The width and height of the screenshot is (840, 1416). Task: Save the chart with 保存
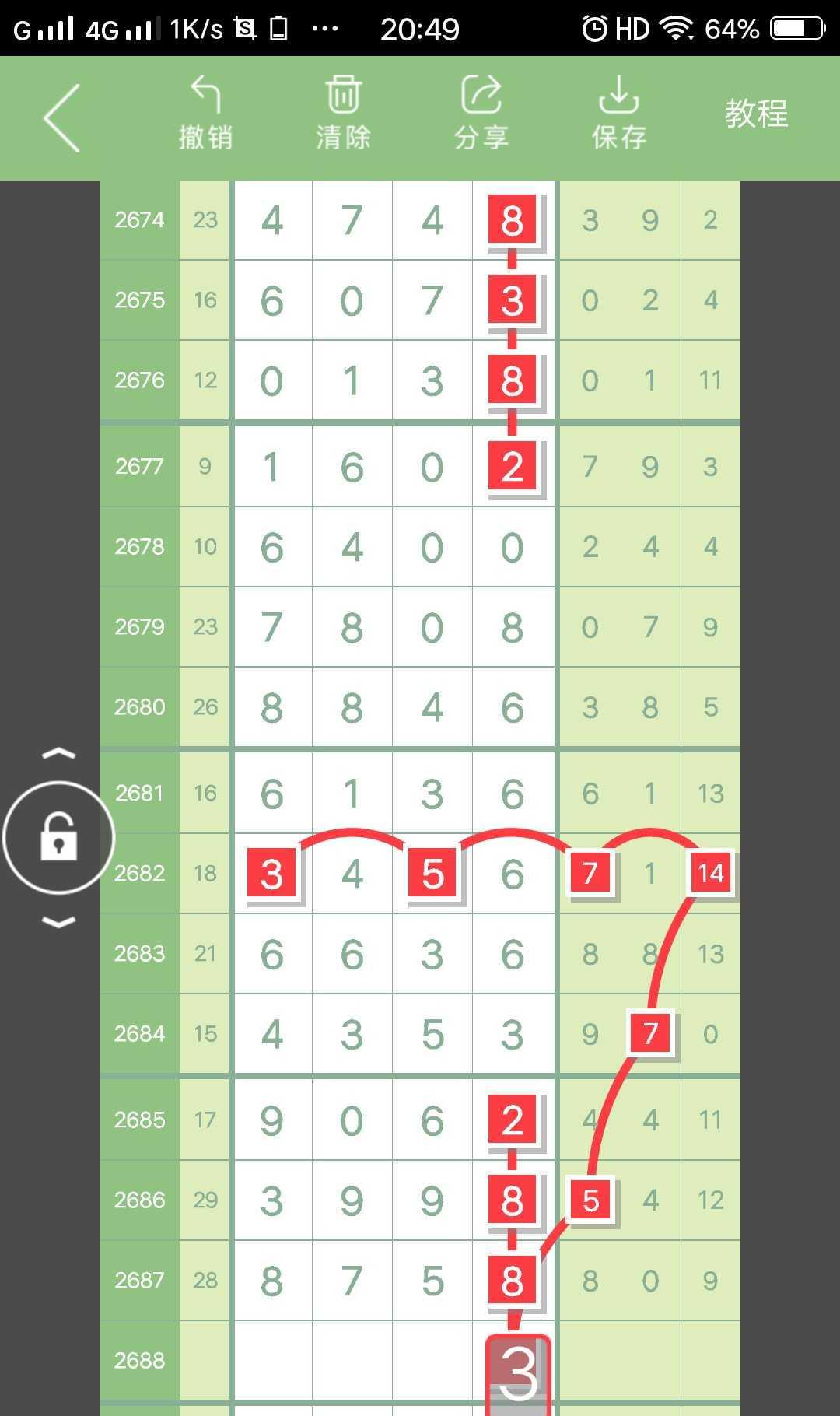[x=619, y=114]
